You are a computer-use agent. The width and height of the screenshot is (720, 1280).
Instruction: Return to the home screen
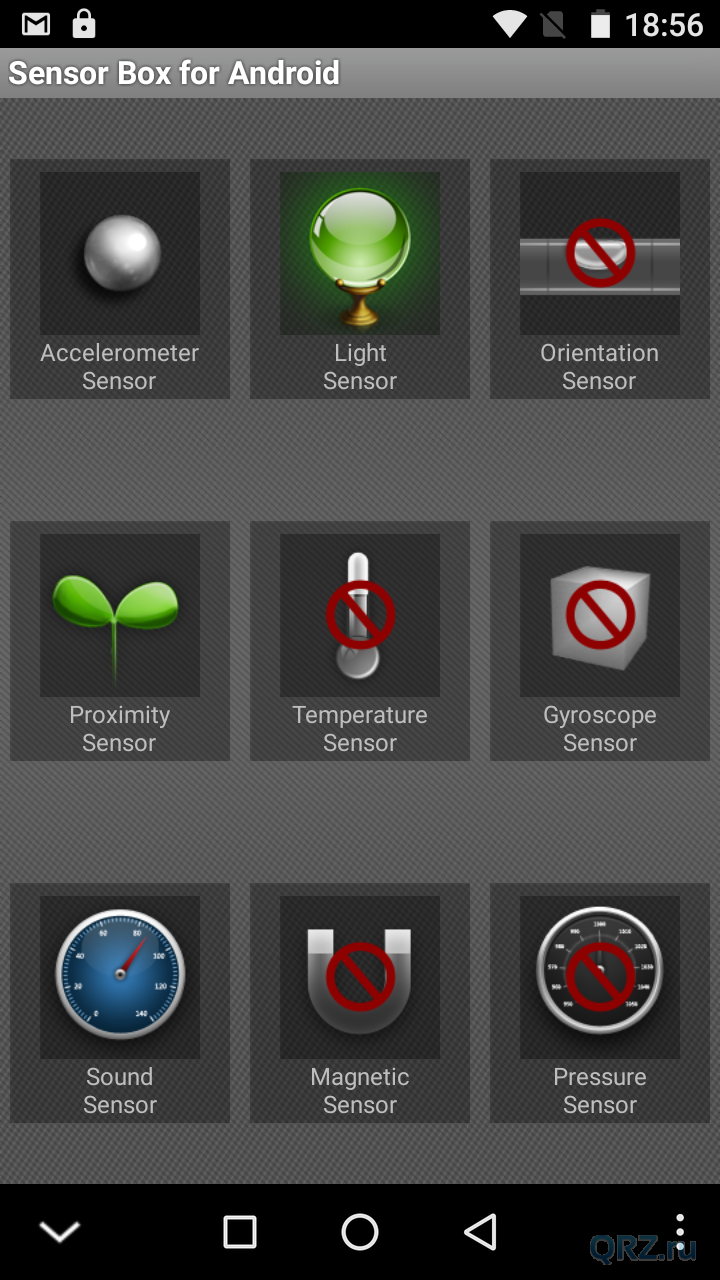pos(360,1232)
